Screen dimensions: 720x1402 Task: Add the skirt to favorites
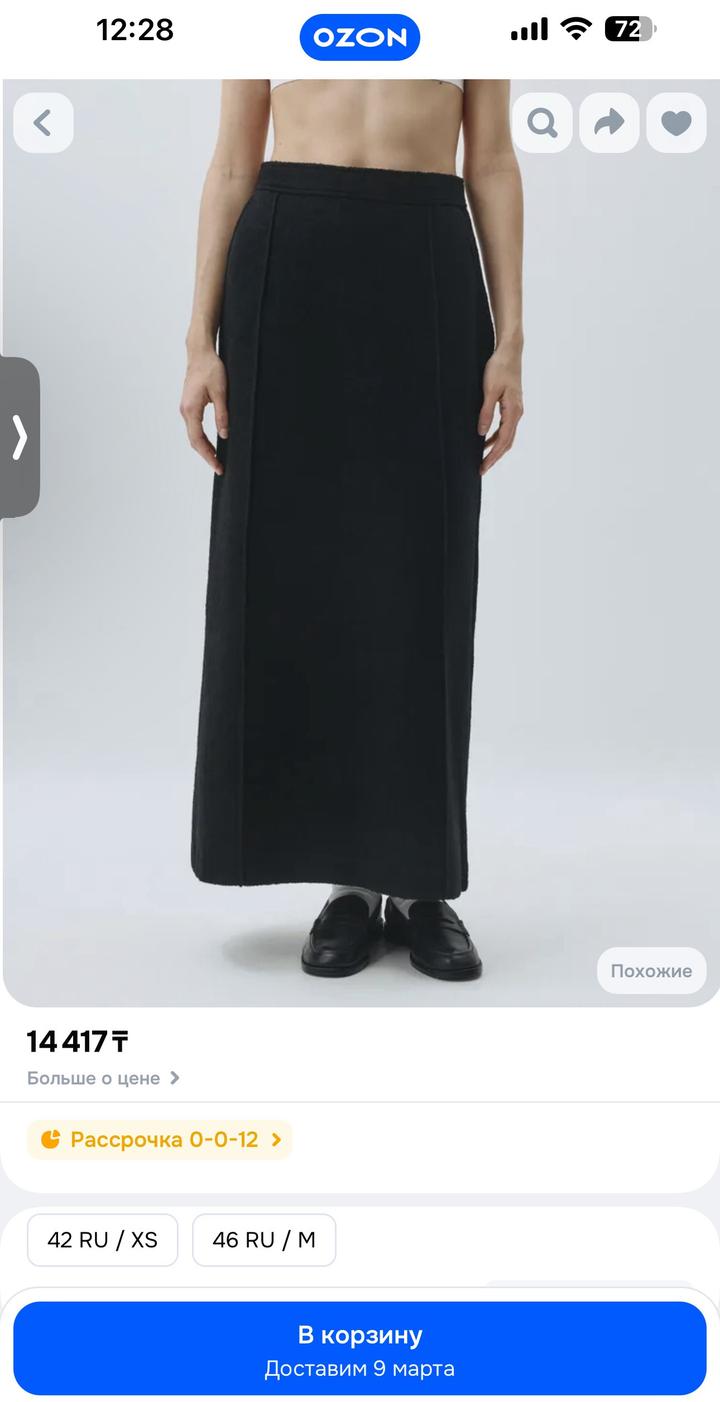[676, 123]
